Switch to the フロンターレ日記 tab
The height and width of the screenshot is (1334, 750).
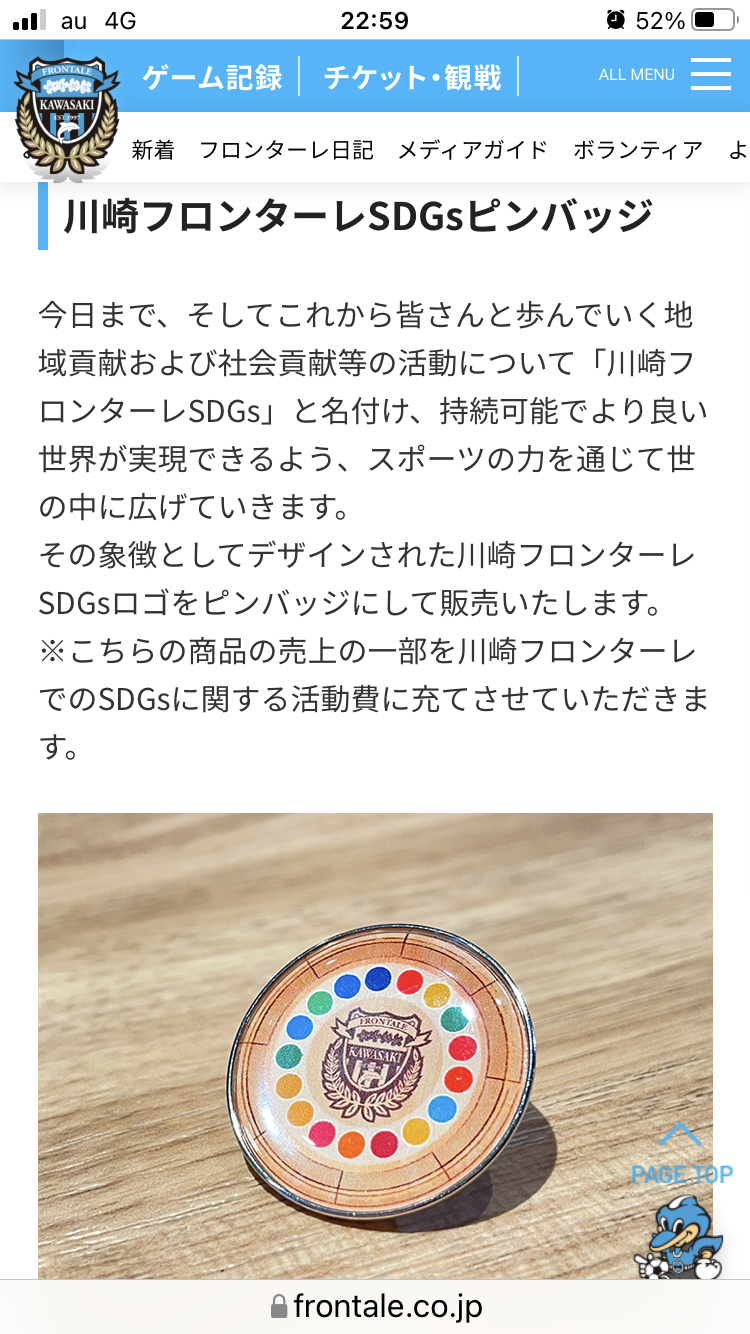click(x=286, y=150)
